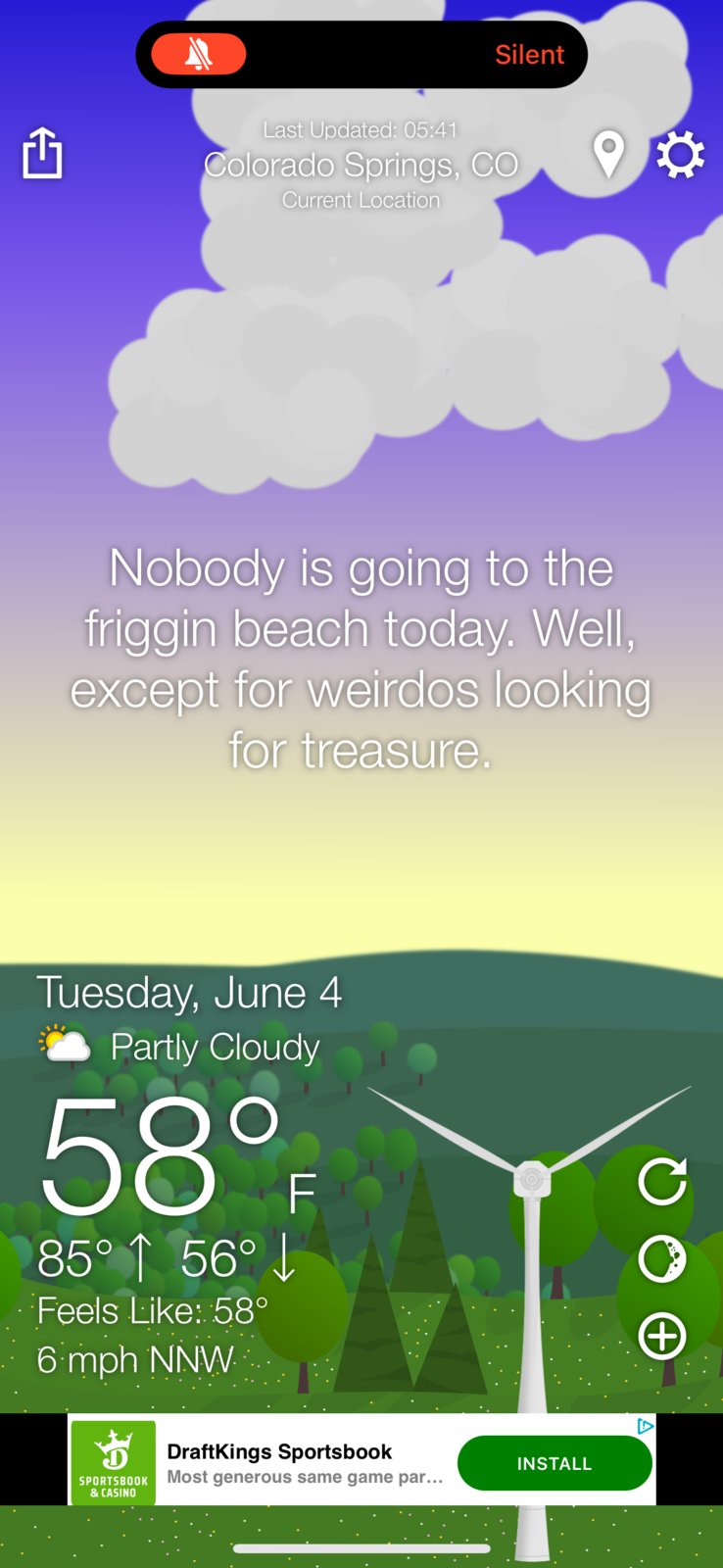The image size is (723, 1568).
Task: Open the ad info icon
Action: (x=645, y=1426)
